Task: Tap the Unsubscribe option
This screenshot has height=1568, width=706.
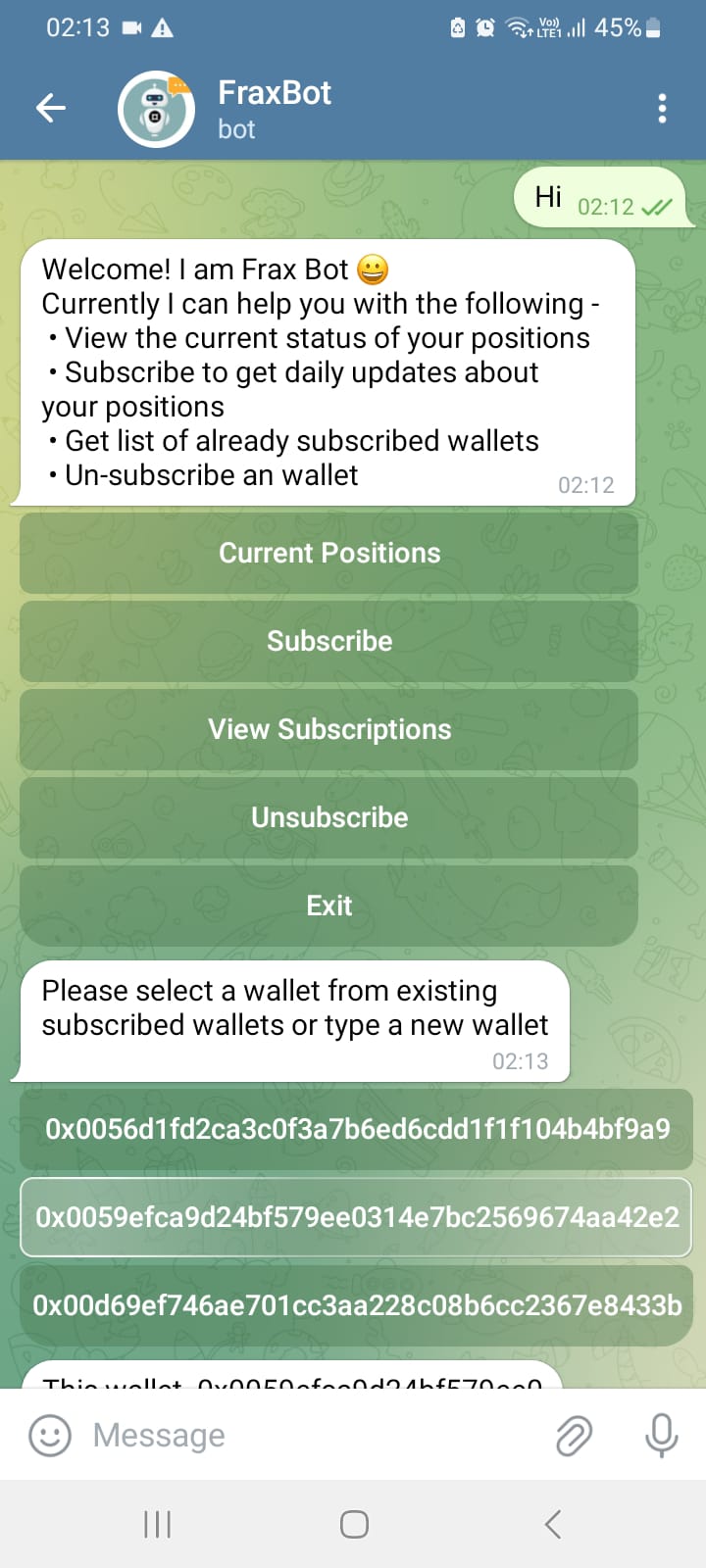Action: point(329,817)
